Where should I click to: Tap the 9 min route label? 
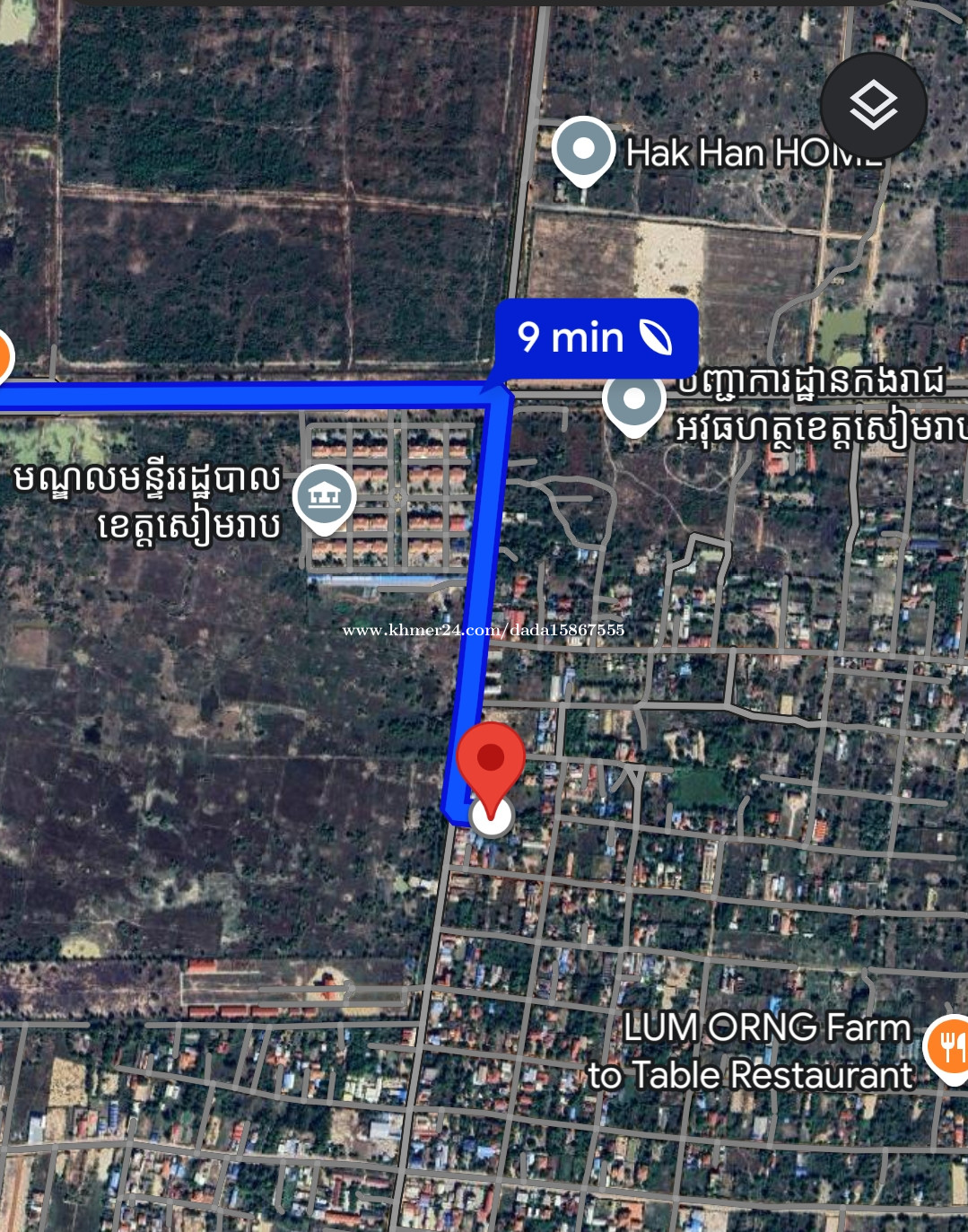click(596, 338)
